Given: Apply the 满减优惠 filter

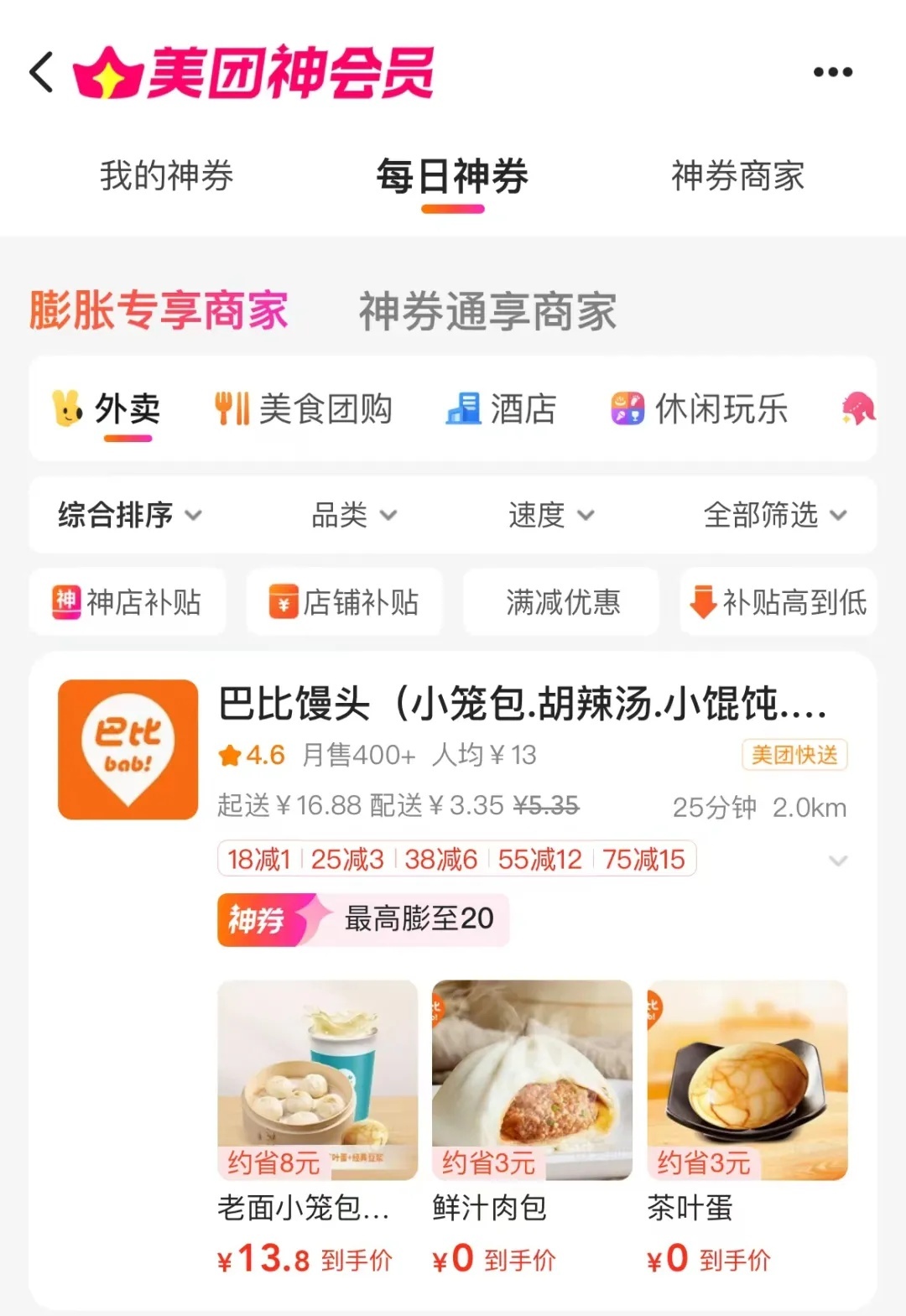Looking at the screenshot, I should (562, 602).
